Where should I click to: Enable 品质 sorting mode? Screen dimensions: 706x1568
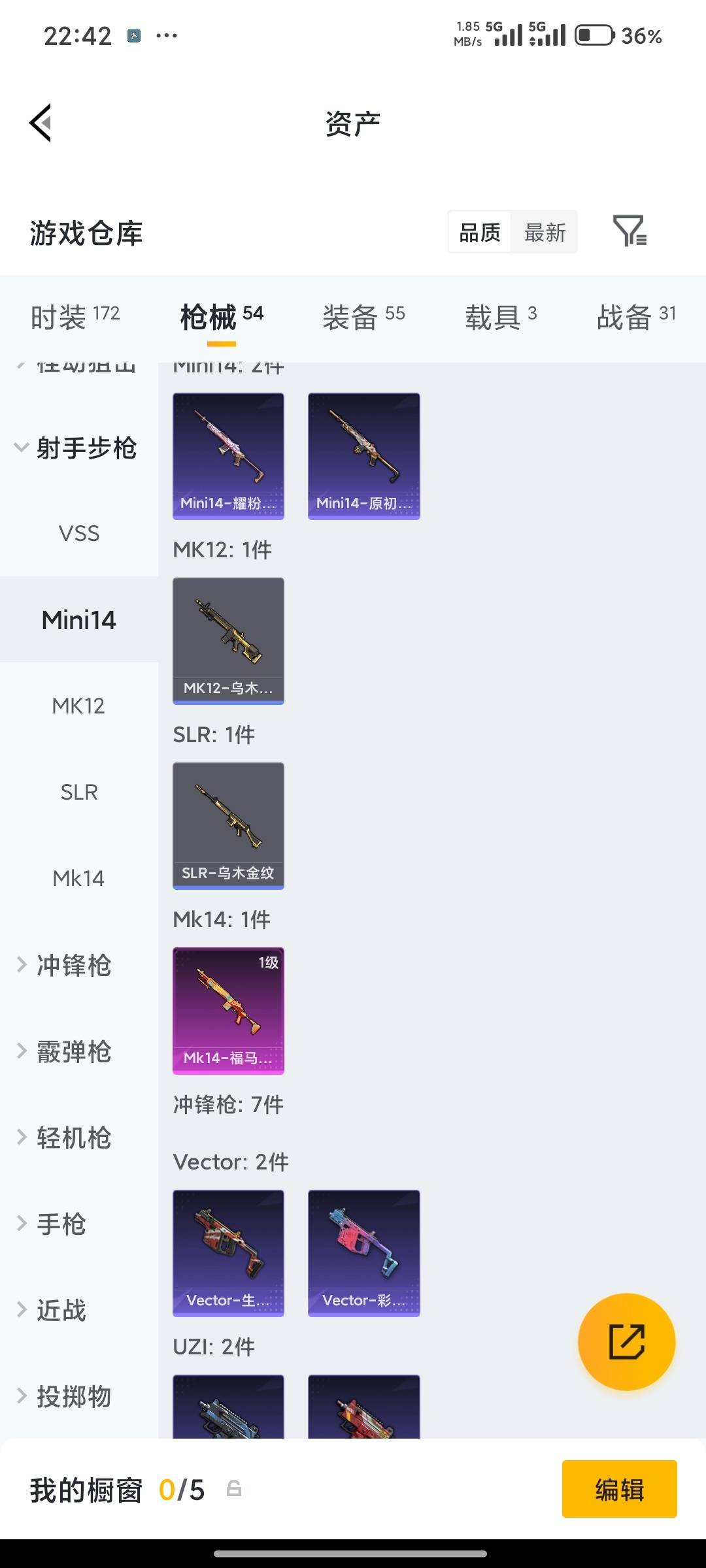[479, 232]
